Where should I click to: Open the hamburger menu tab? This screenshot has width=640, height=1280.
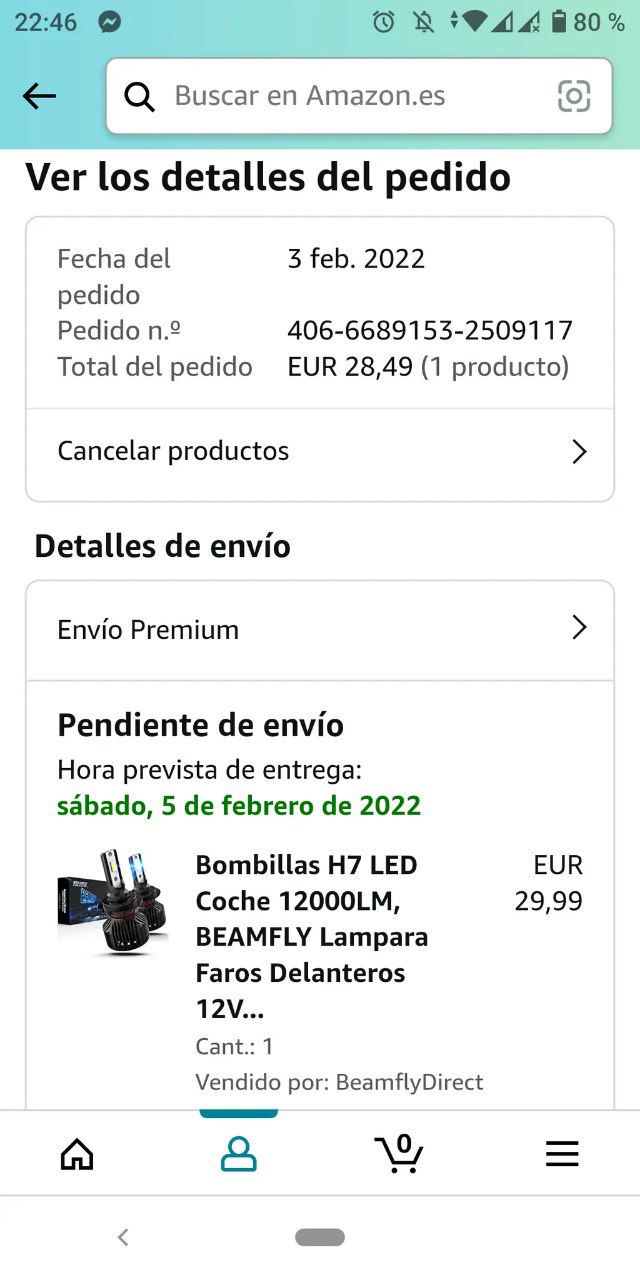coord(562,1155)
